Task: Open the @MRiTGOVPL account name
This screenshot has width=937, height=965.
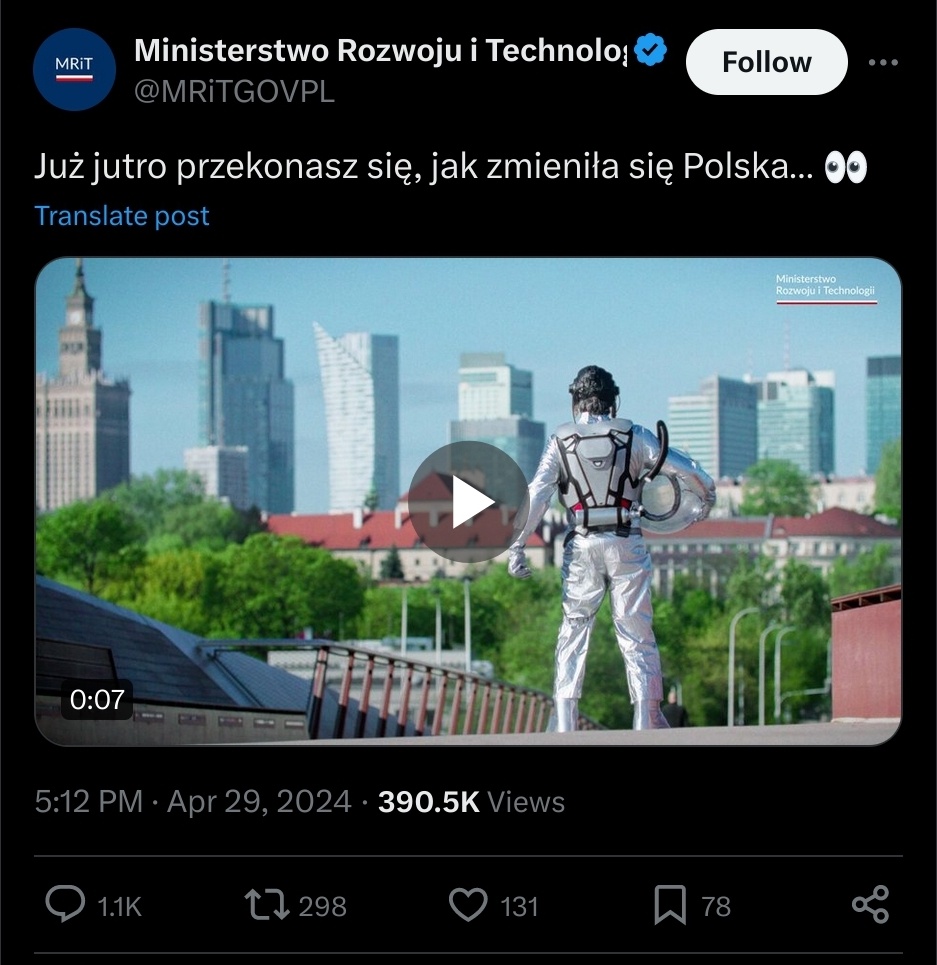Action: pos(234,92)
